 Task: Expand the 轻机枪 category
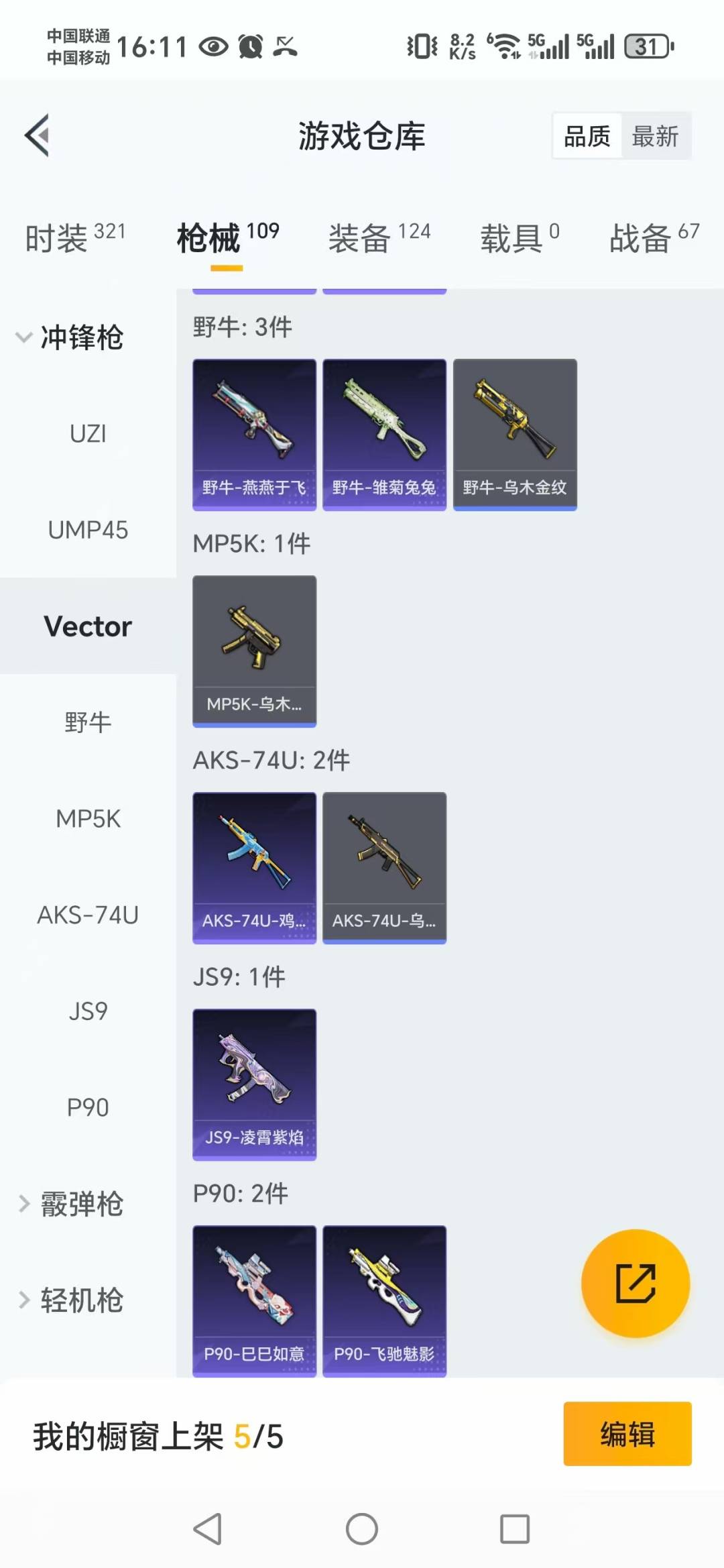70,1300
